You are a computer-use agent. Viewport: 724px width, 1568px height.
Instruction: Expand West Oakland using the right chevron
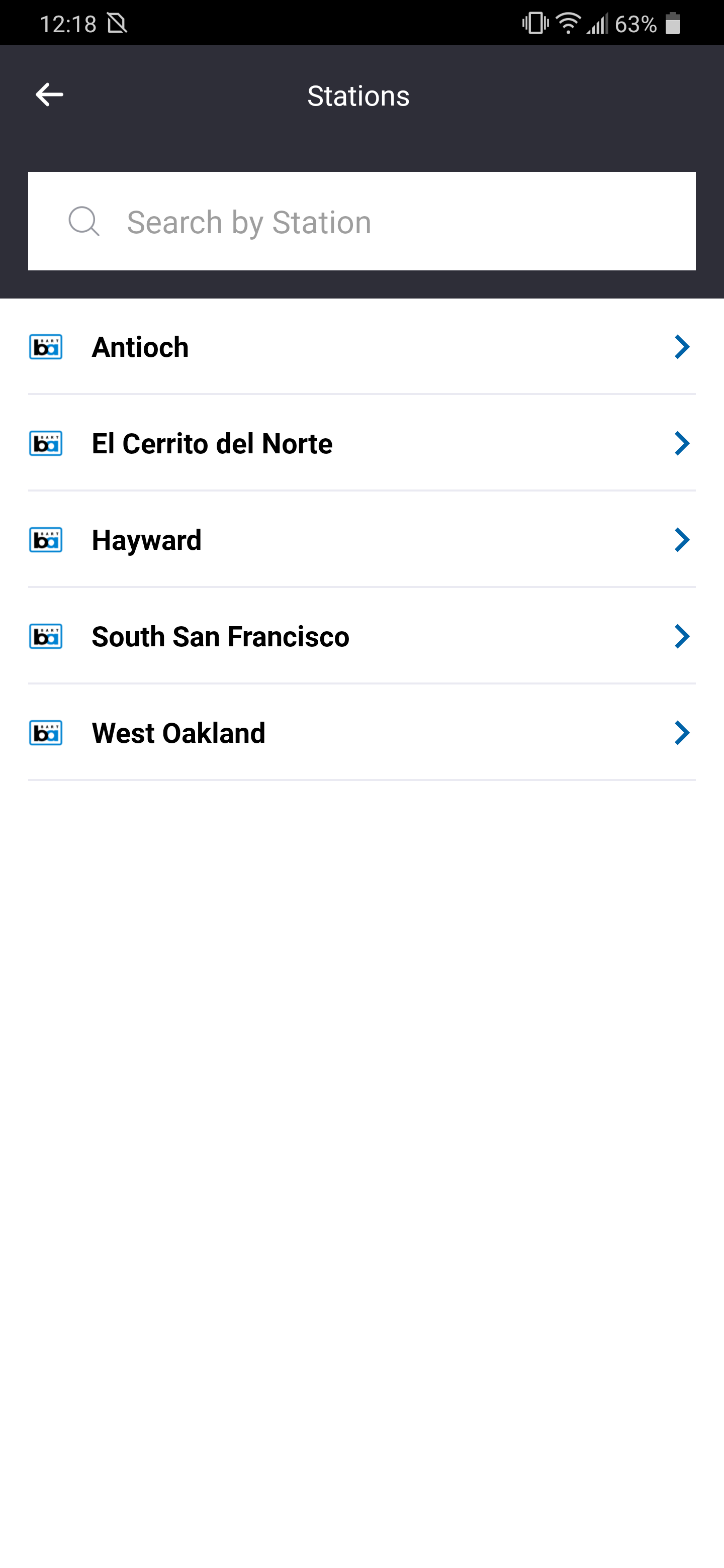point(682,733)
